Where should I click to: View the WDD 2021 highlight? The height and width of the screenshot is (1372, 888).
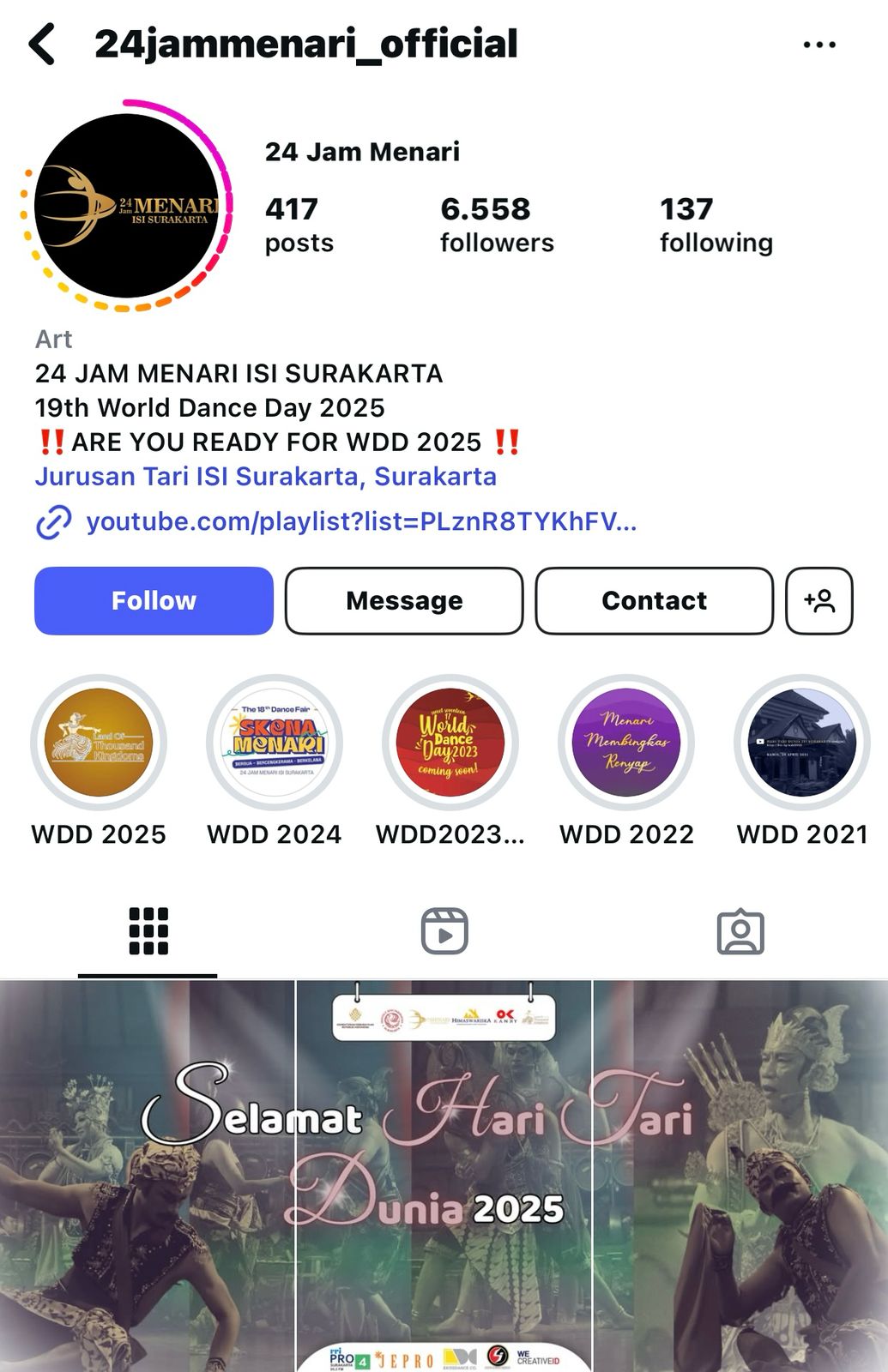tap(802, 743)
